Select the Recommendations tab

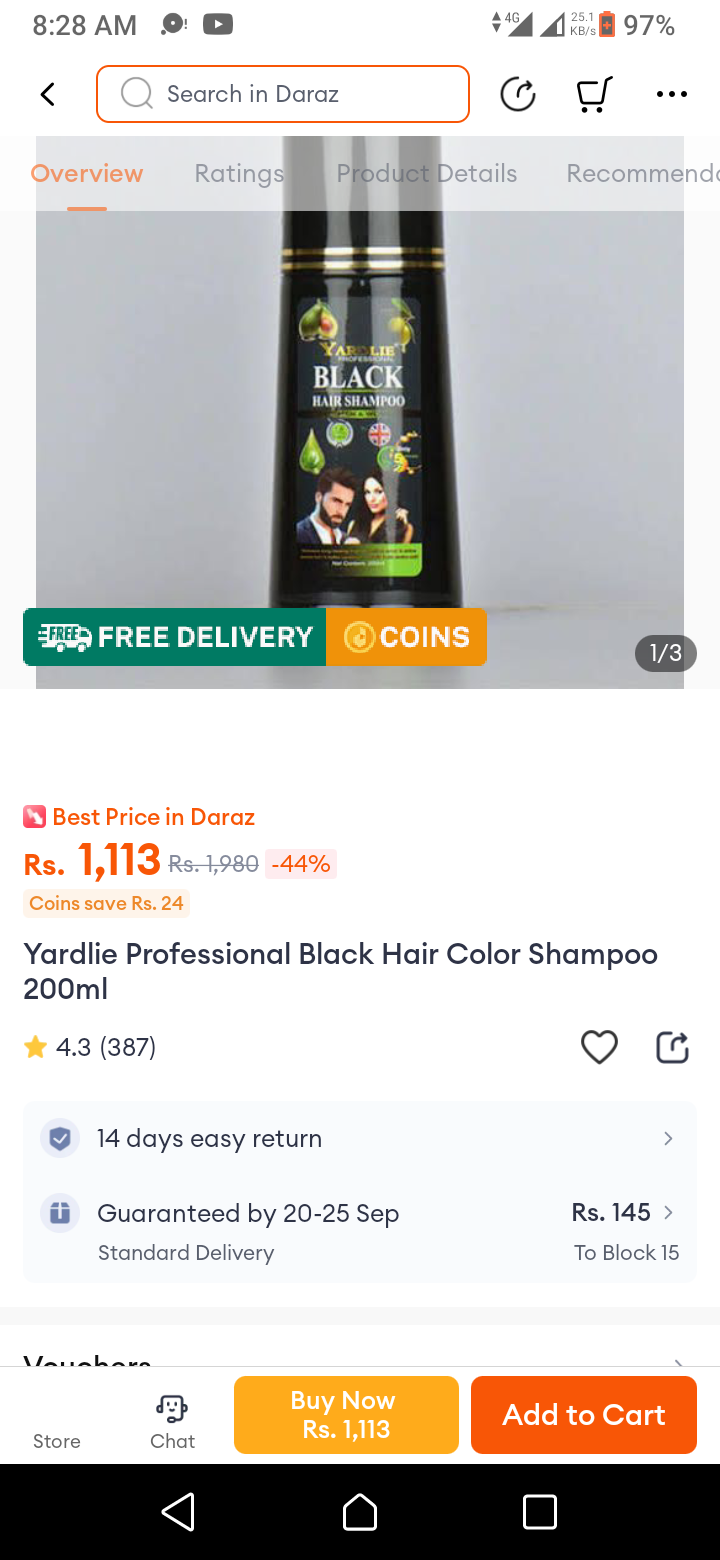(640, 173)
